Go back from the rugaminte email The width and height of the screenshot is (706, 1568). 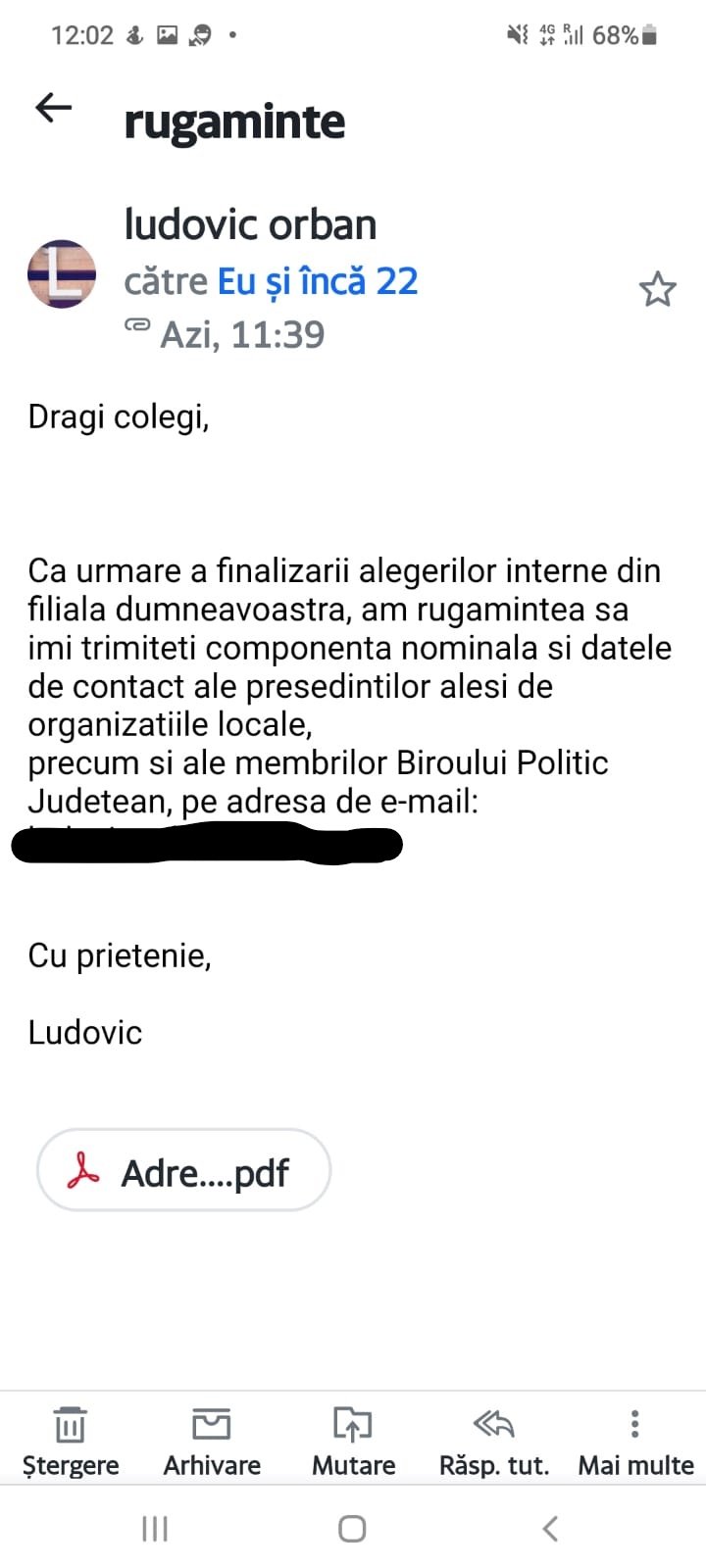54,108
